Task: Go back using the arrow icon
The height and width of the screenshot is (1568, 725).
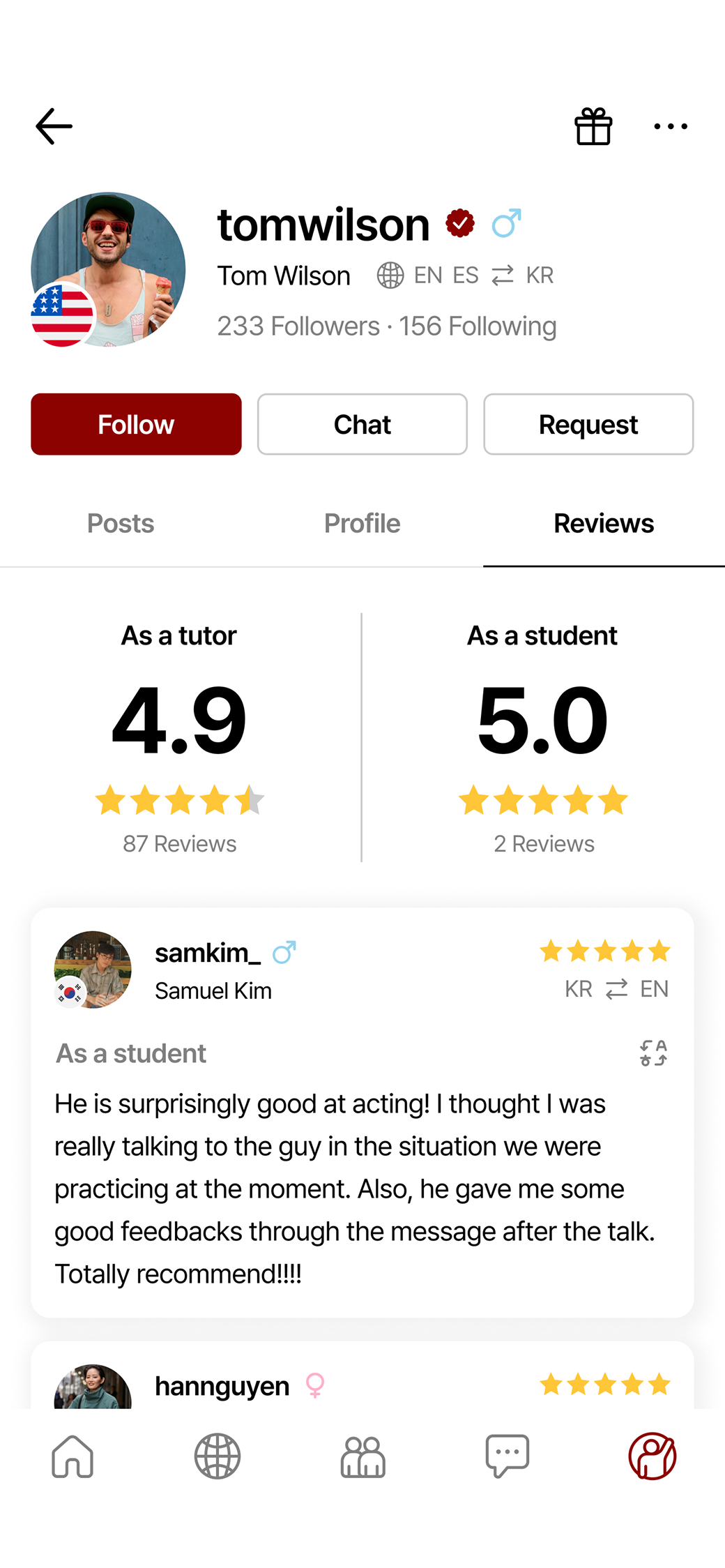Action: tap(54, 126)
